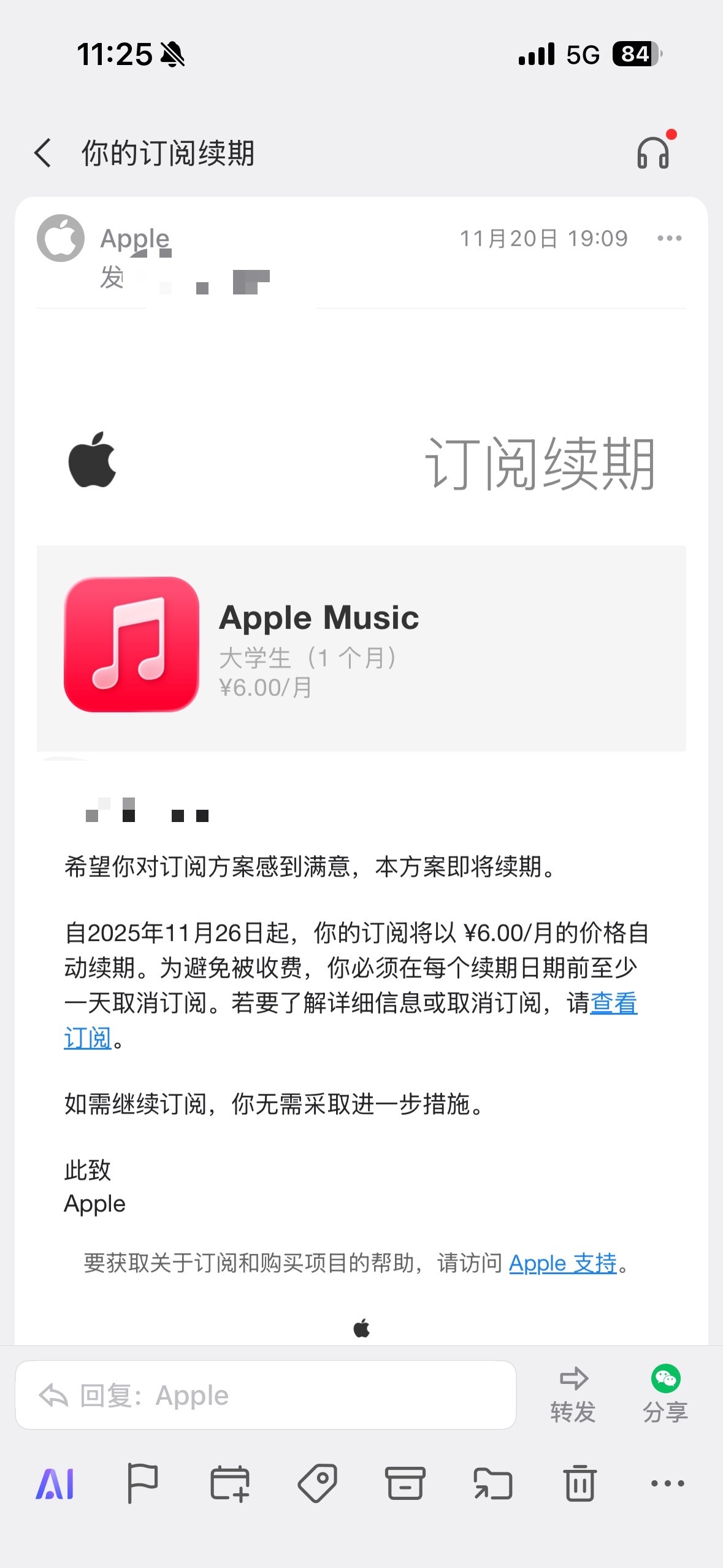The image size is (723, 1568).
Task: Delete this email with trash icon
Action: 580,1483
